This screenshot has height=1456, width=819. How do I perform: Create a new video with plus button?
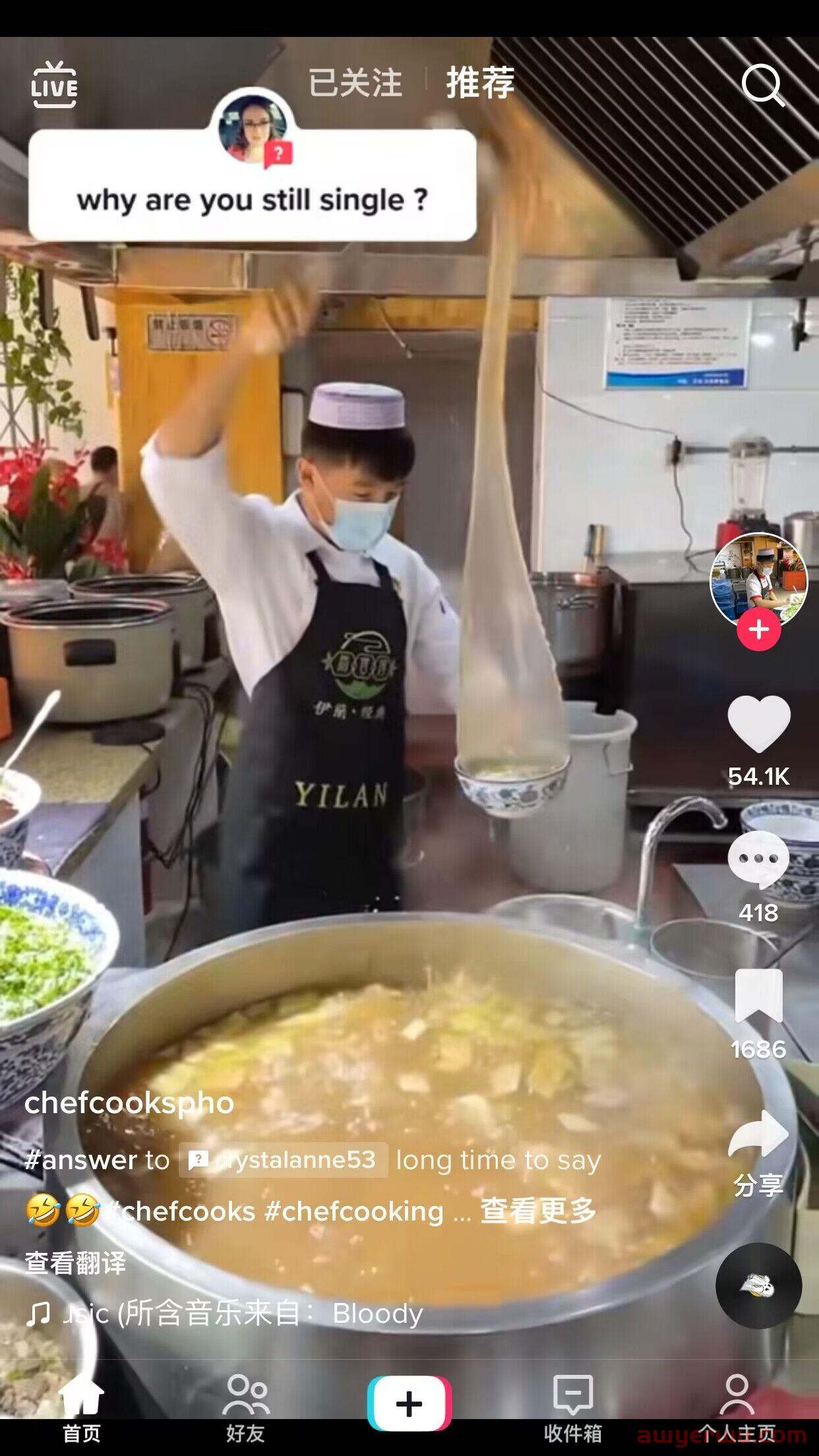pyautogui.click(x=409, y=1404)
